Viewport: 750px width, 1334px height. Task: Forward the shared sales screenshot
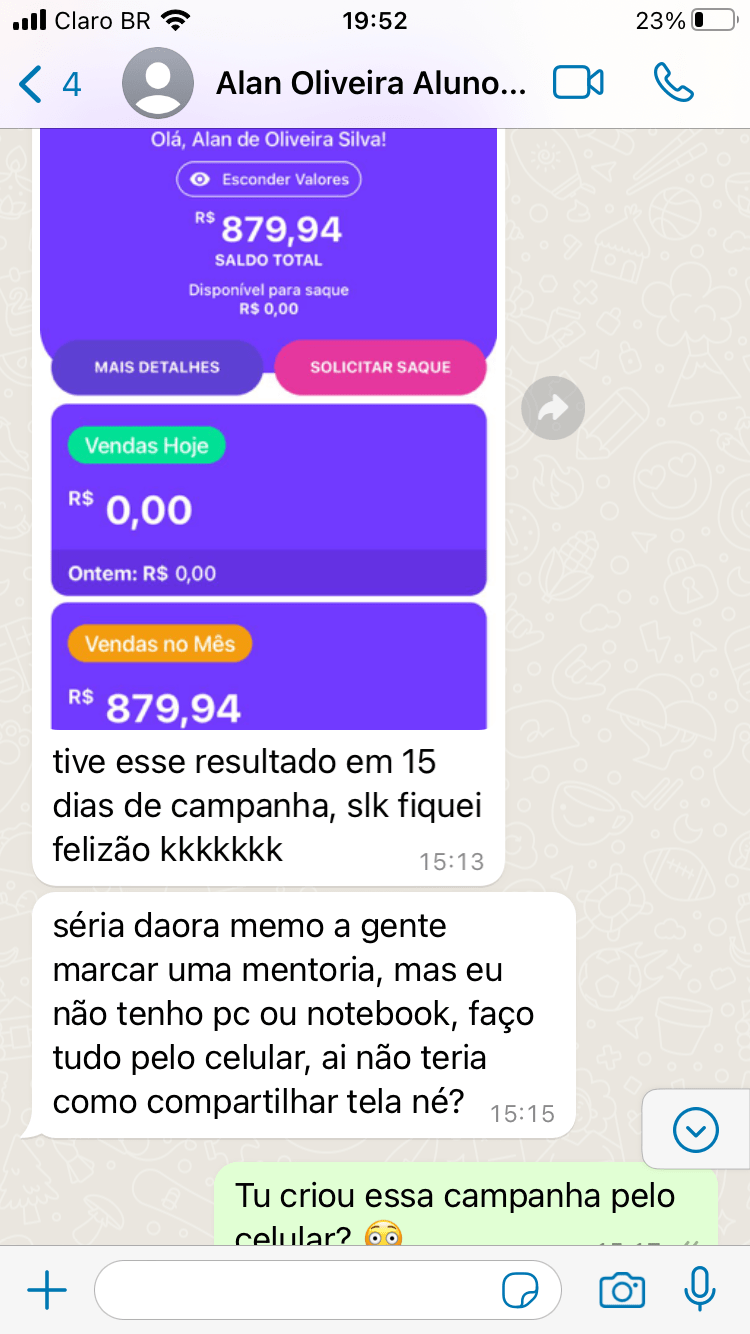pos(553,407)
